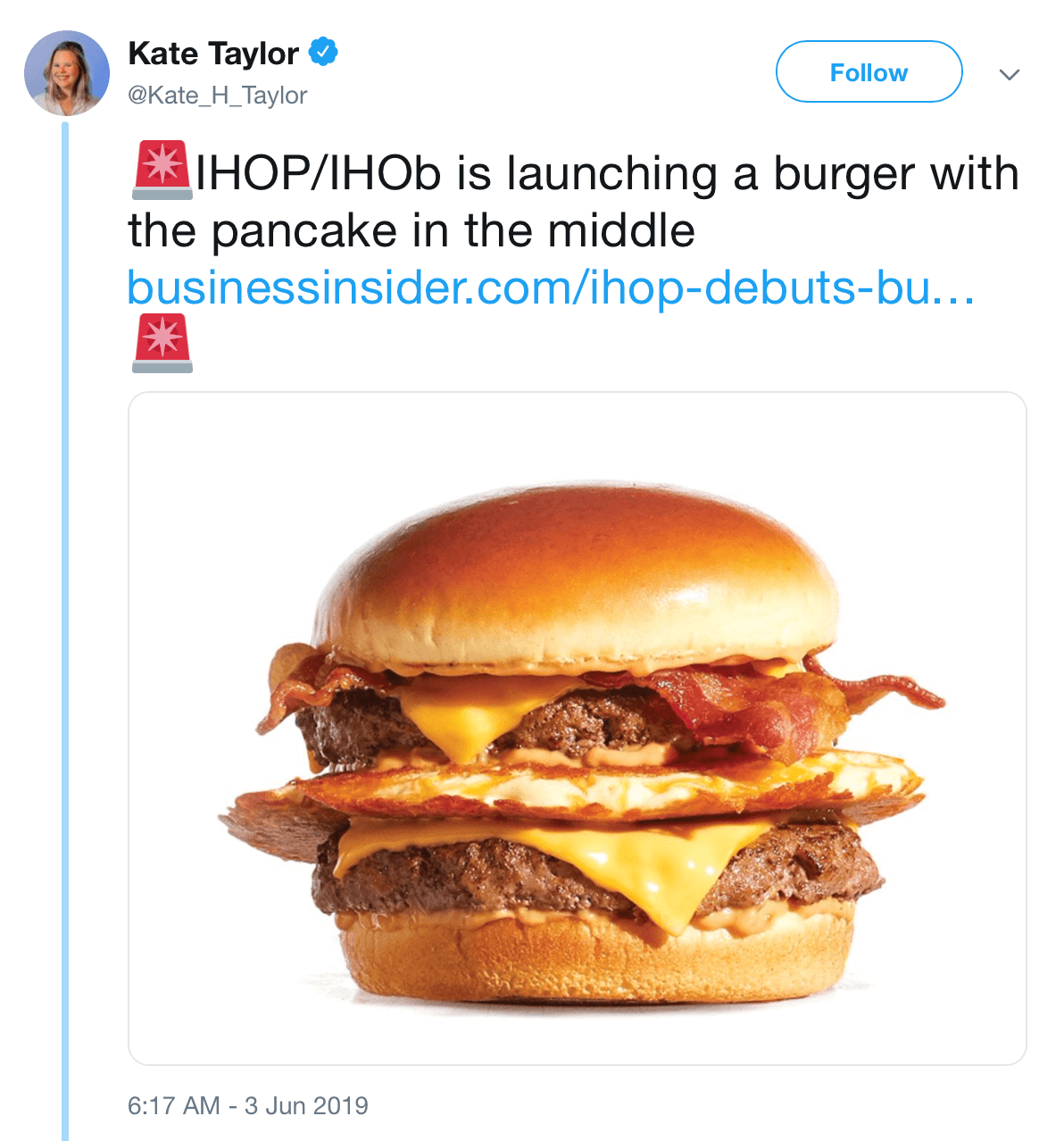Follow Kate Taylor
This screenshot has width=1064, height=1141.
(x=869, y=72)
